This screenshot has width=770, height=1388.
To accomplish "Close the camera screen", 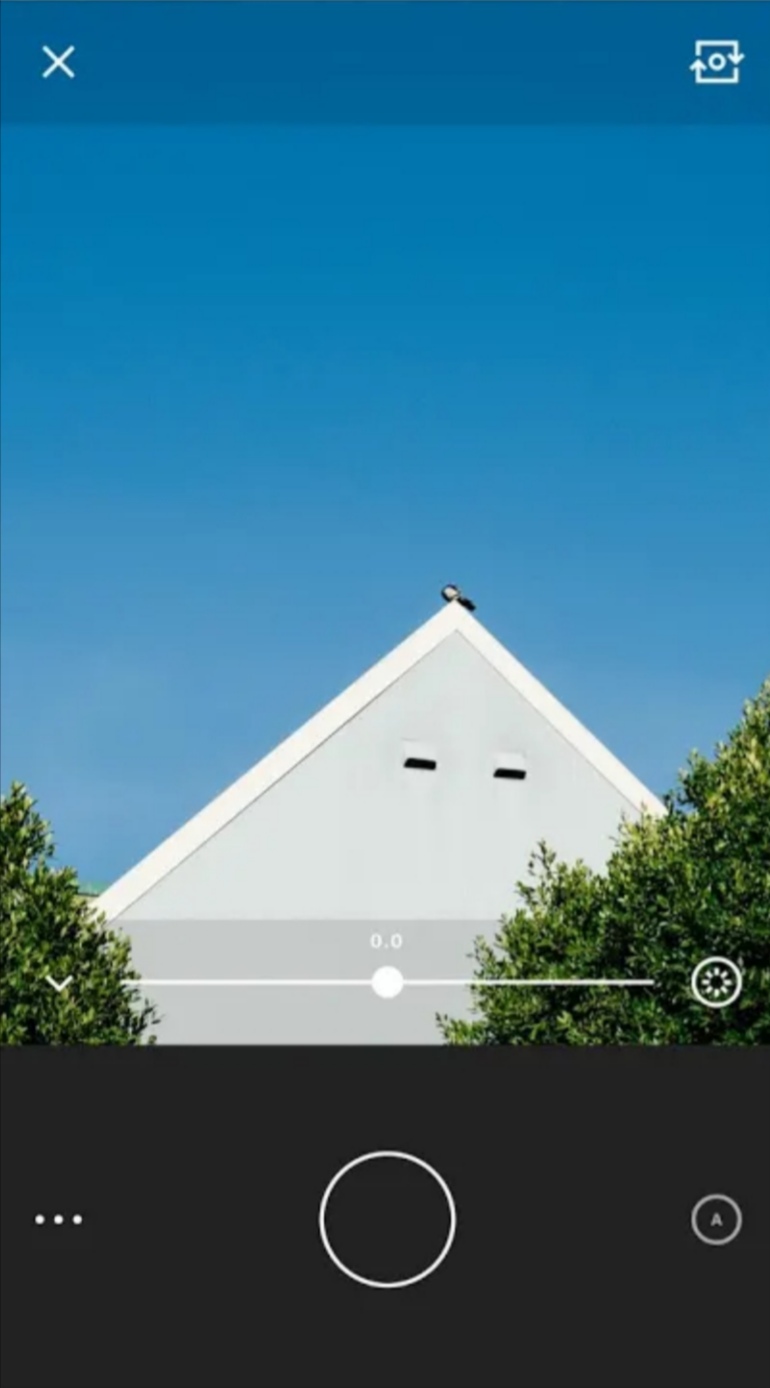I will point(58,62).
